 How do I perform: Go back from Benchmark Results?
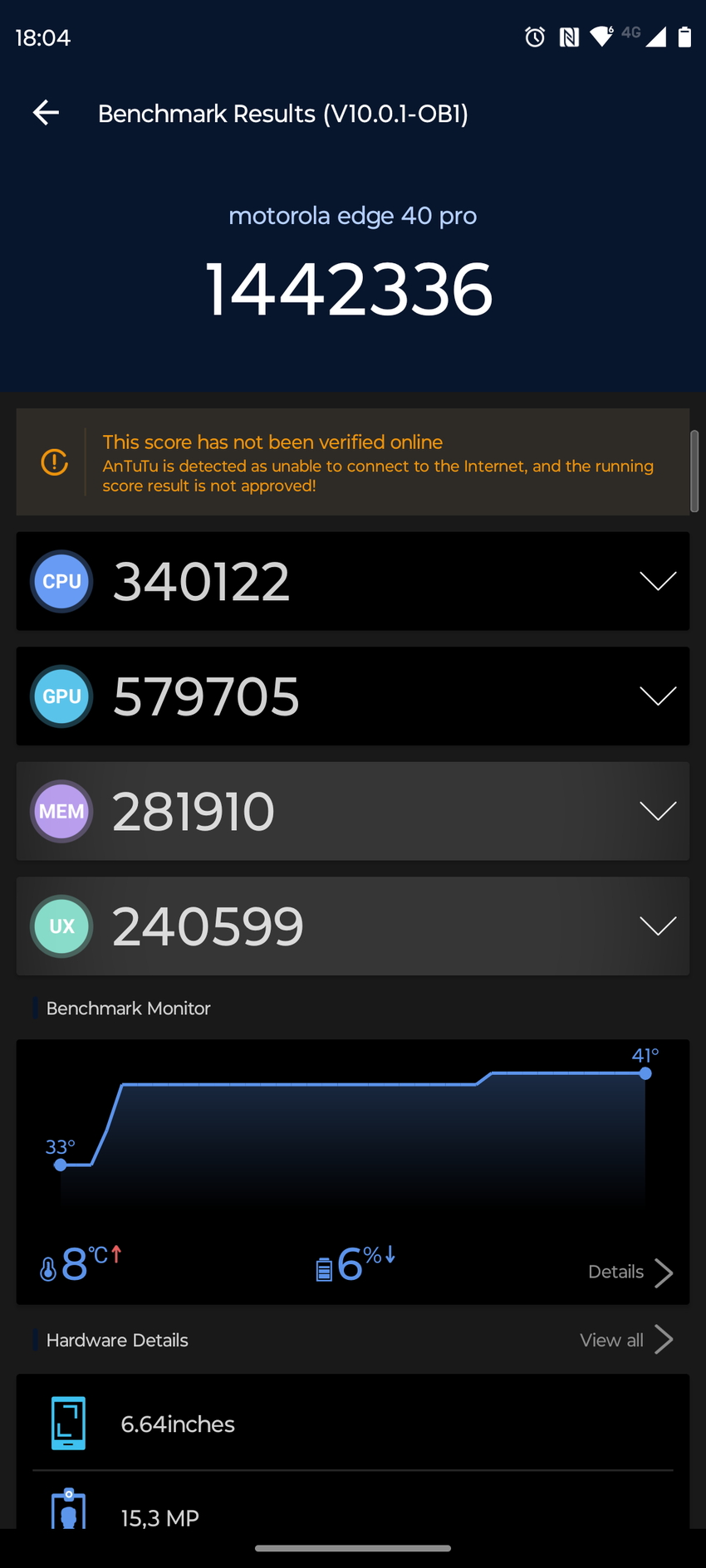click(46, 113)
